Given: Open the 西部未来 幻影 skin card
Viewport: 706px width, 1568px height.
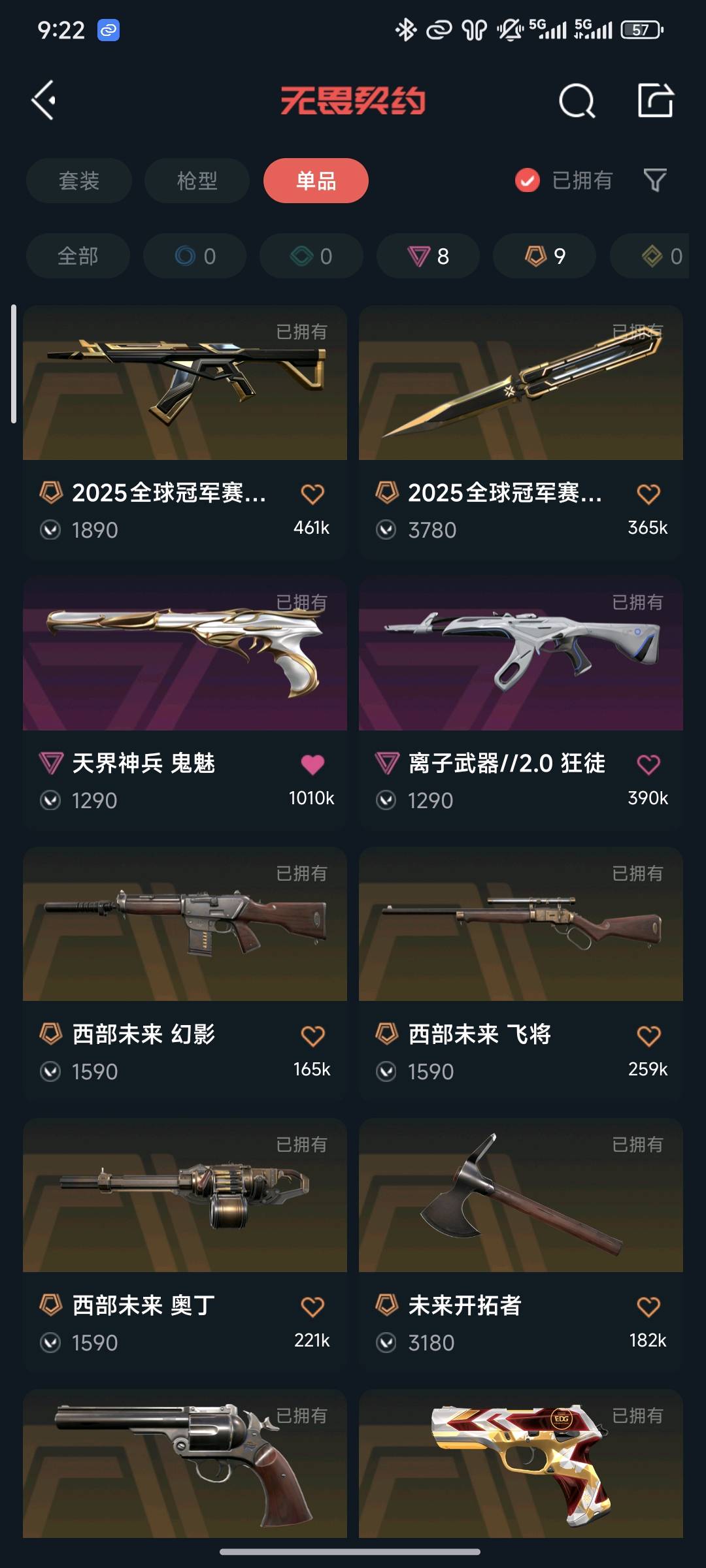Looking at the screenshot, I should click(185, 924).
